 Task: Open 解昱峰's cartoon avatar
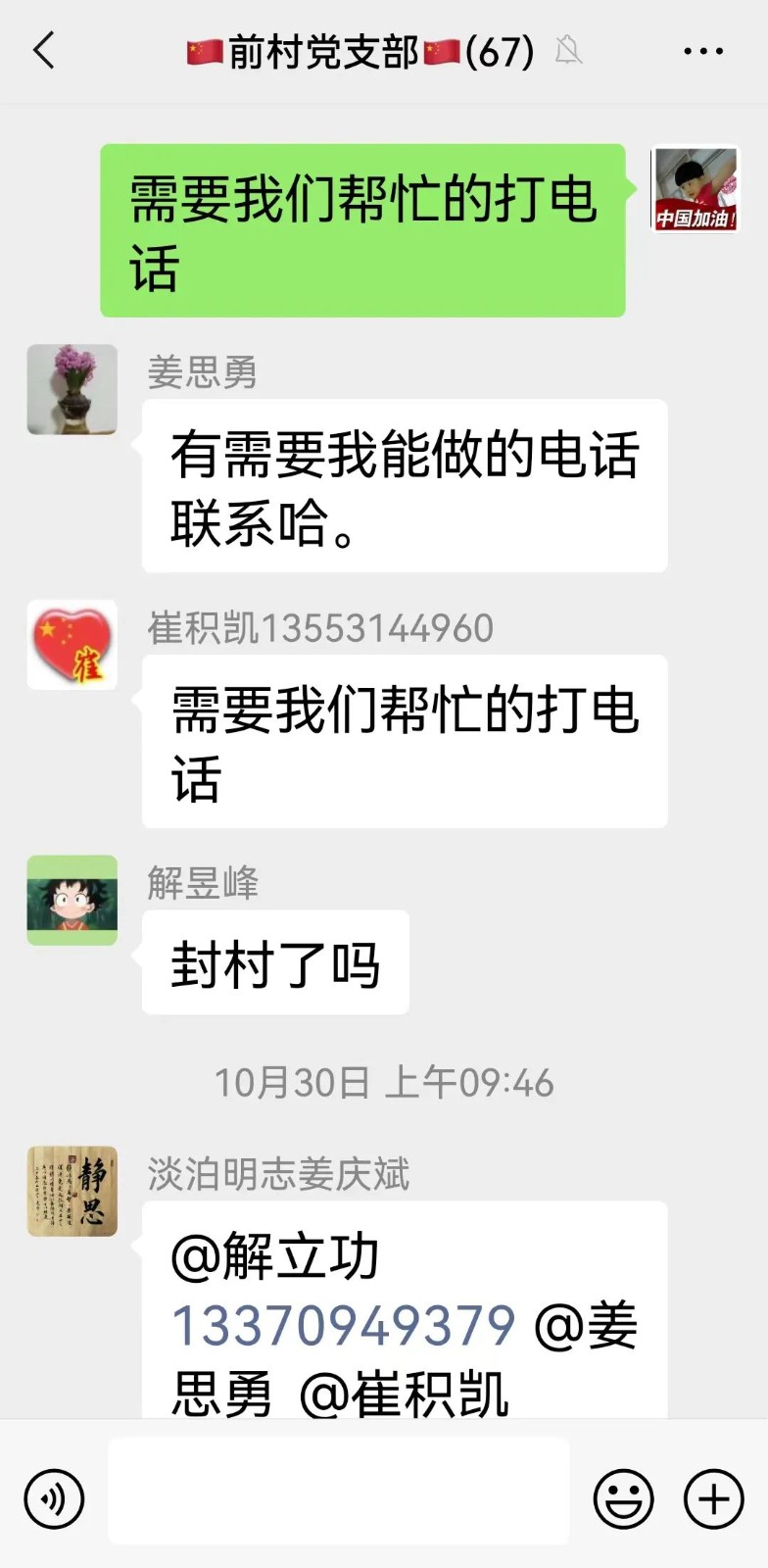[72, 900]
